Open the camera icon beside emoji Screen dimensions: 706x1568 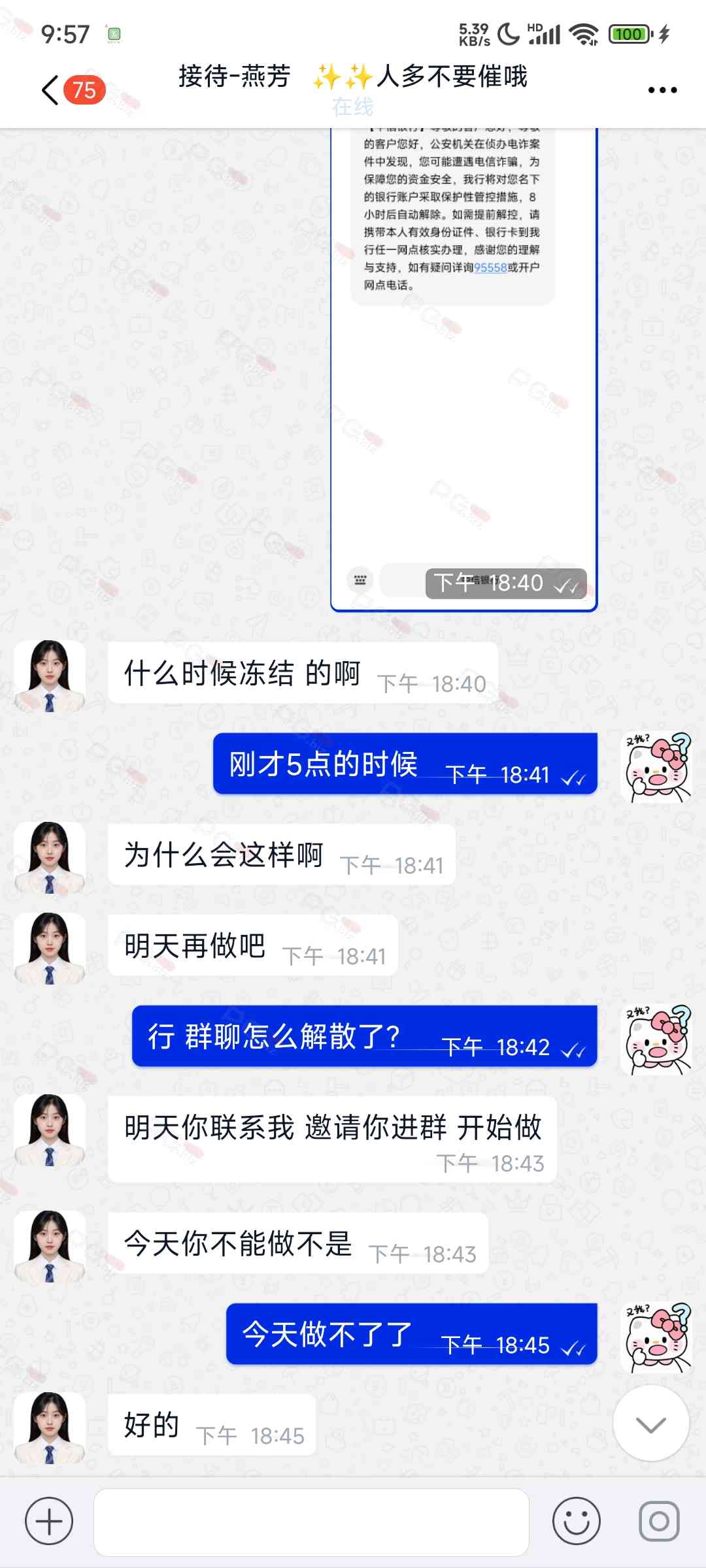coord(659,1521)
